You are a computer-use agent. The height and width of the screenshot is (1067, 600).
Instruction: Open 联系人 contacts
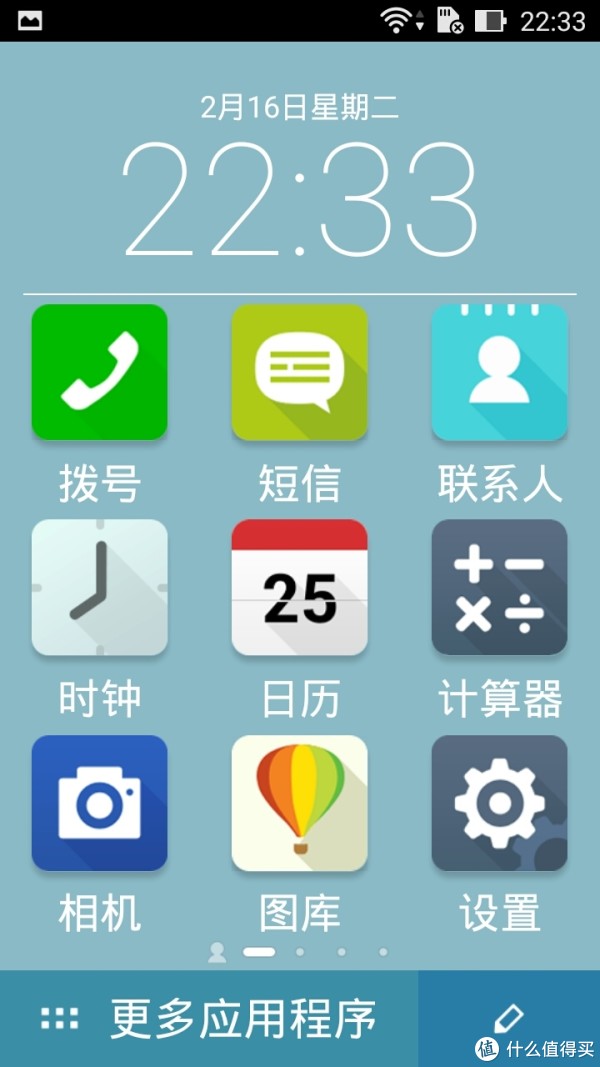click(x=499, y=373)
